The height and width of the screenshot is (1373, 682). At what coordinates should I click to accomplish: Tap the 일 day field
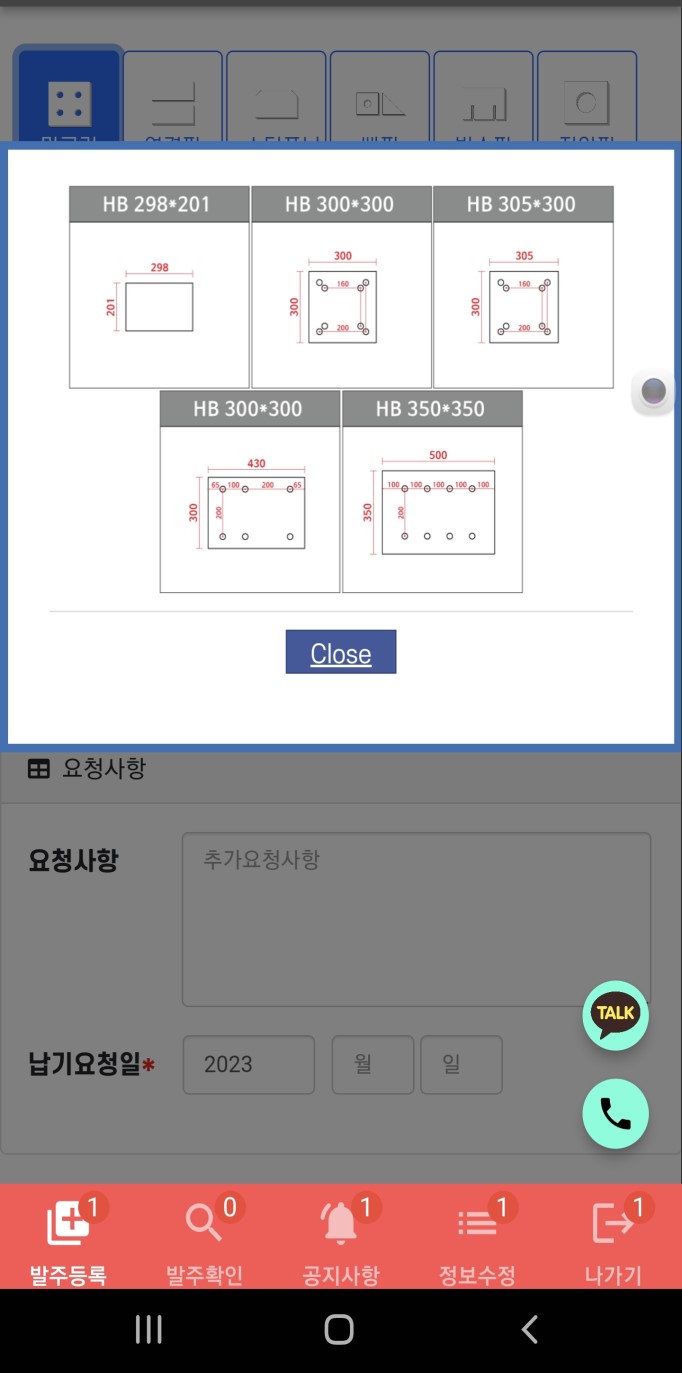click(461, 1064)
